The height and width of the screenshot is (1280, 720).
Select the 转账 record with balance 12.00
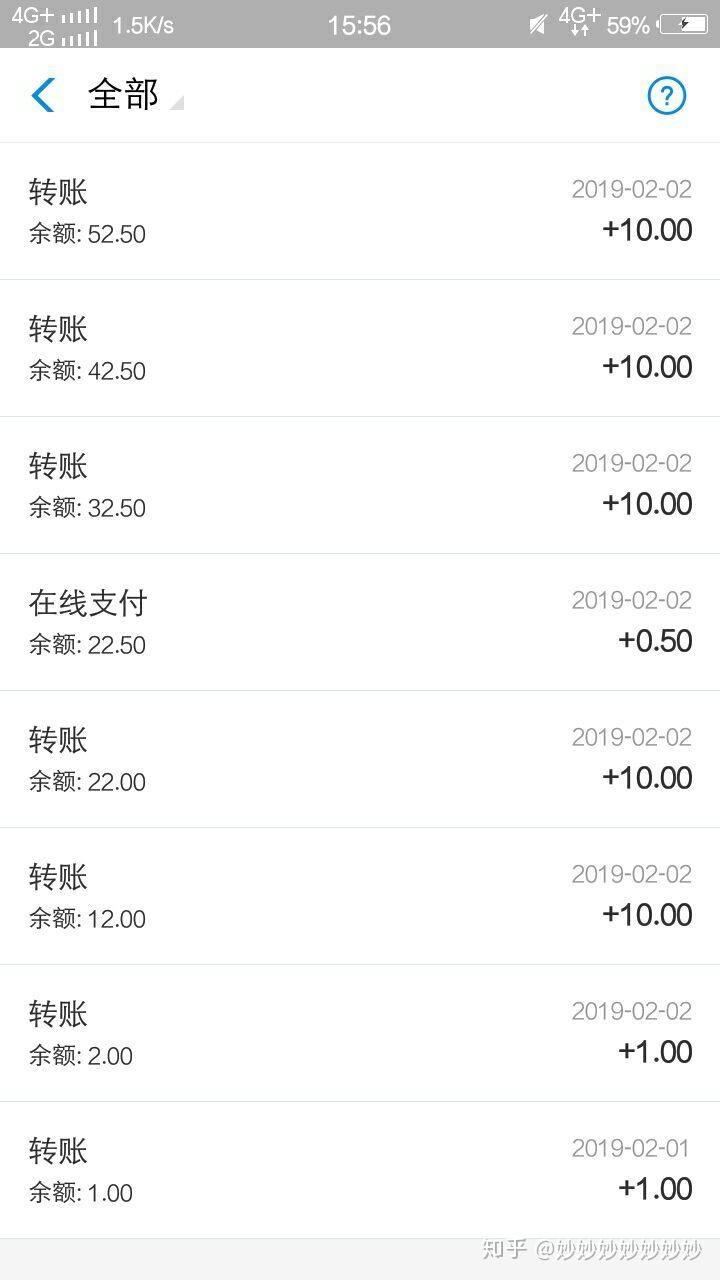(360, 896)
